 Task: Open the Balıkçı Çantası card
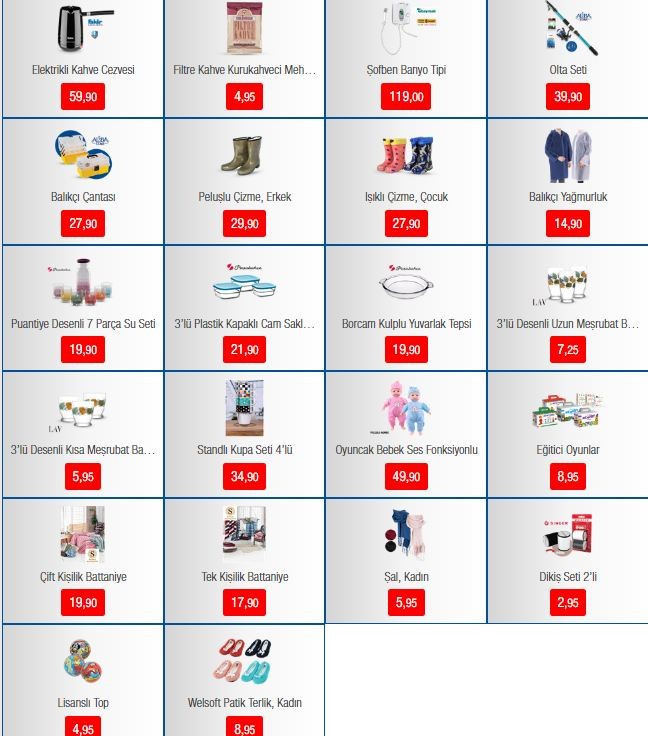click(x=83, y=197)
